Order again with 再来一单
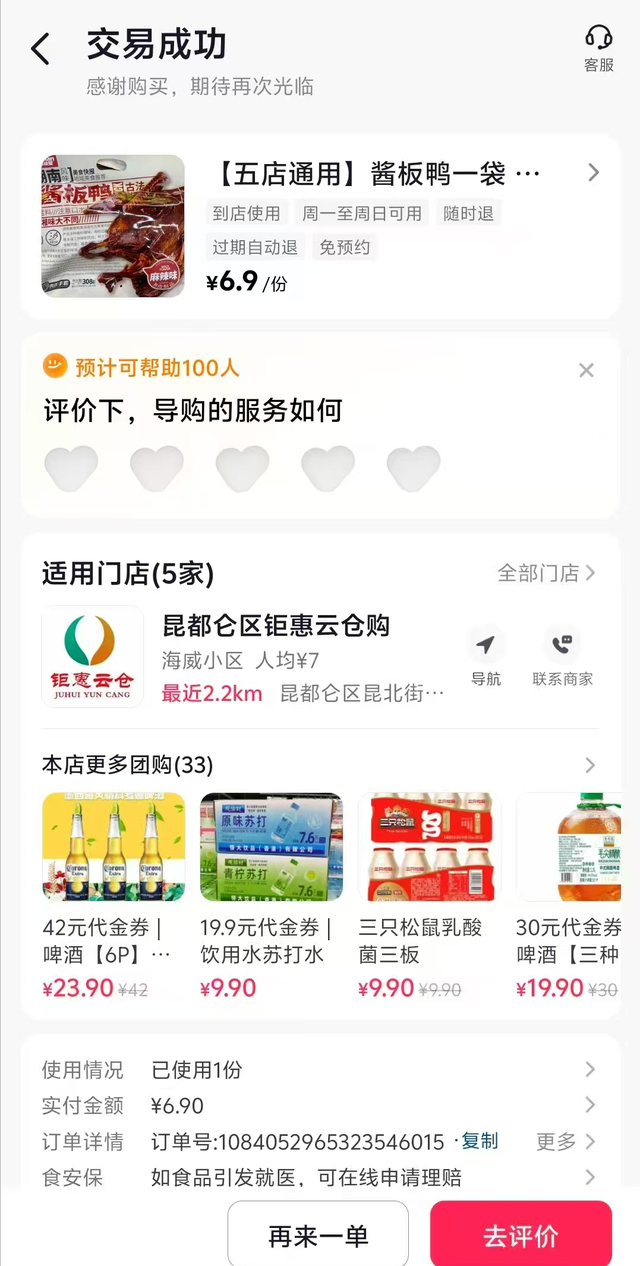This screenshot has width=640, height=1266. click(318, 1236)
